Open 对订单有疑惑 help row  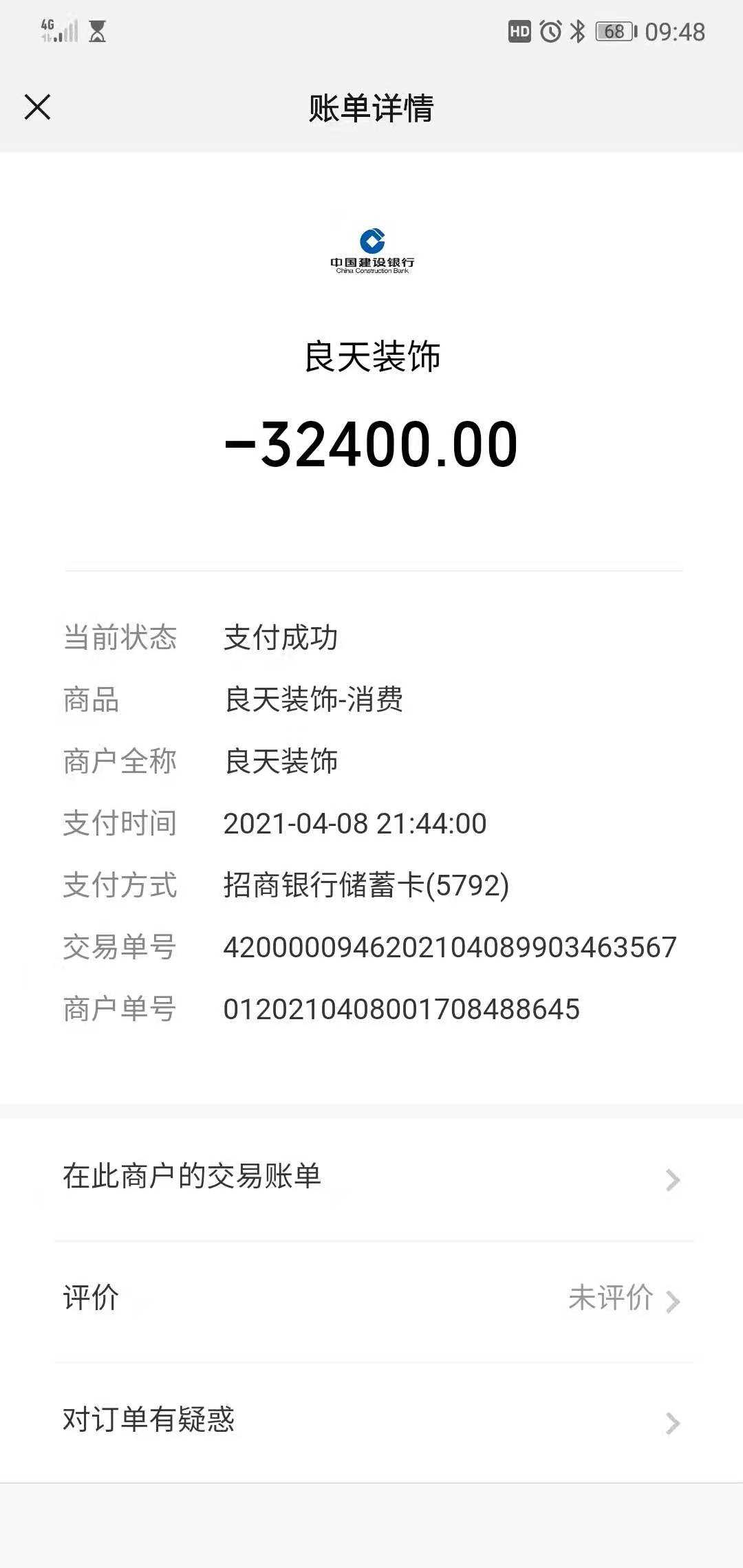(x=371, y=1419)
